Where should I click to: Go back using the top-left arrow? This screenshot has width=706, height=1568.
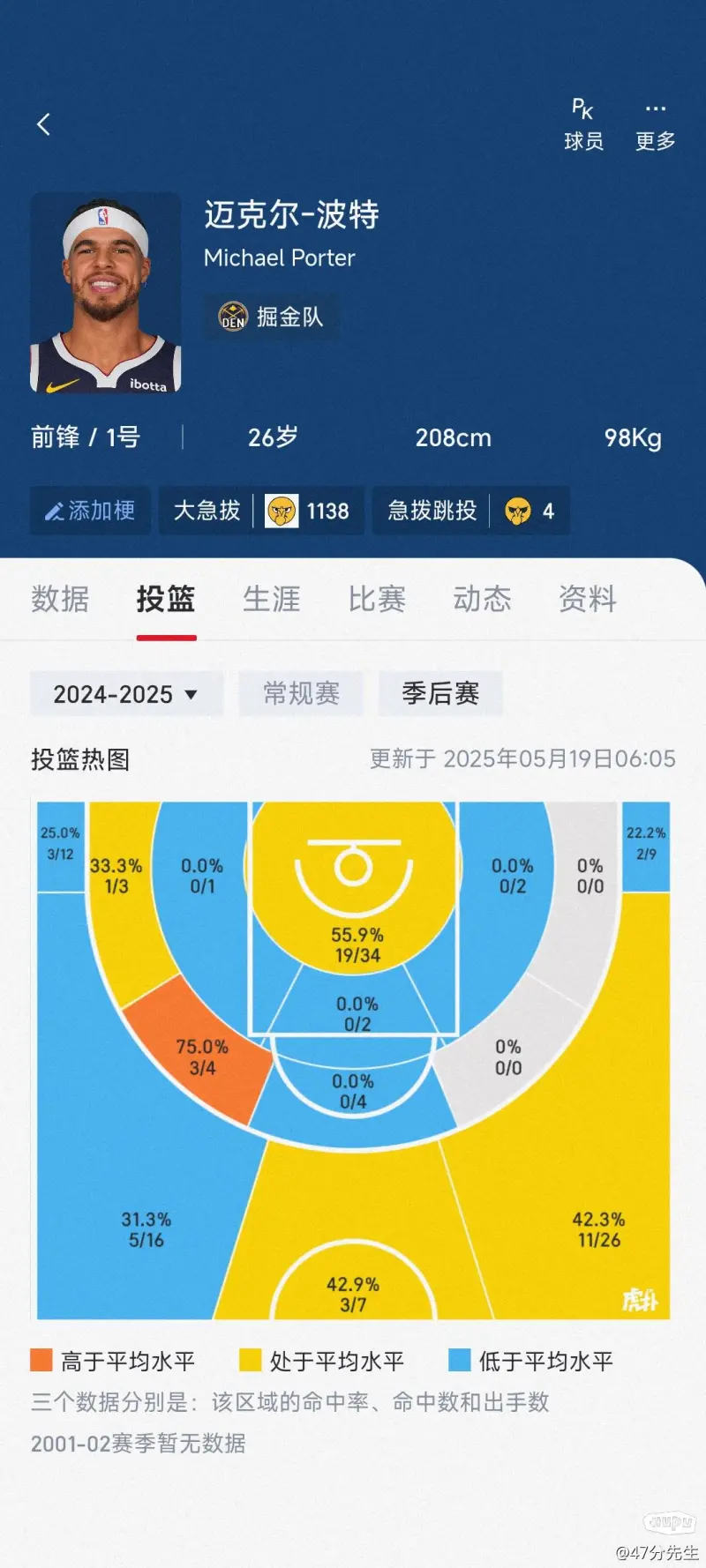tap(43, 124)
